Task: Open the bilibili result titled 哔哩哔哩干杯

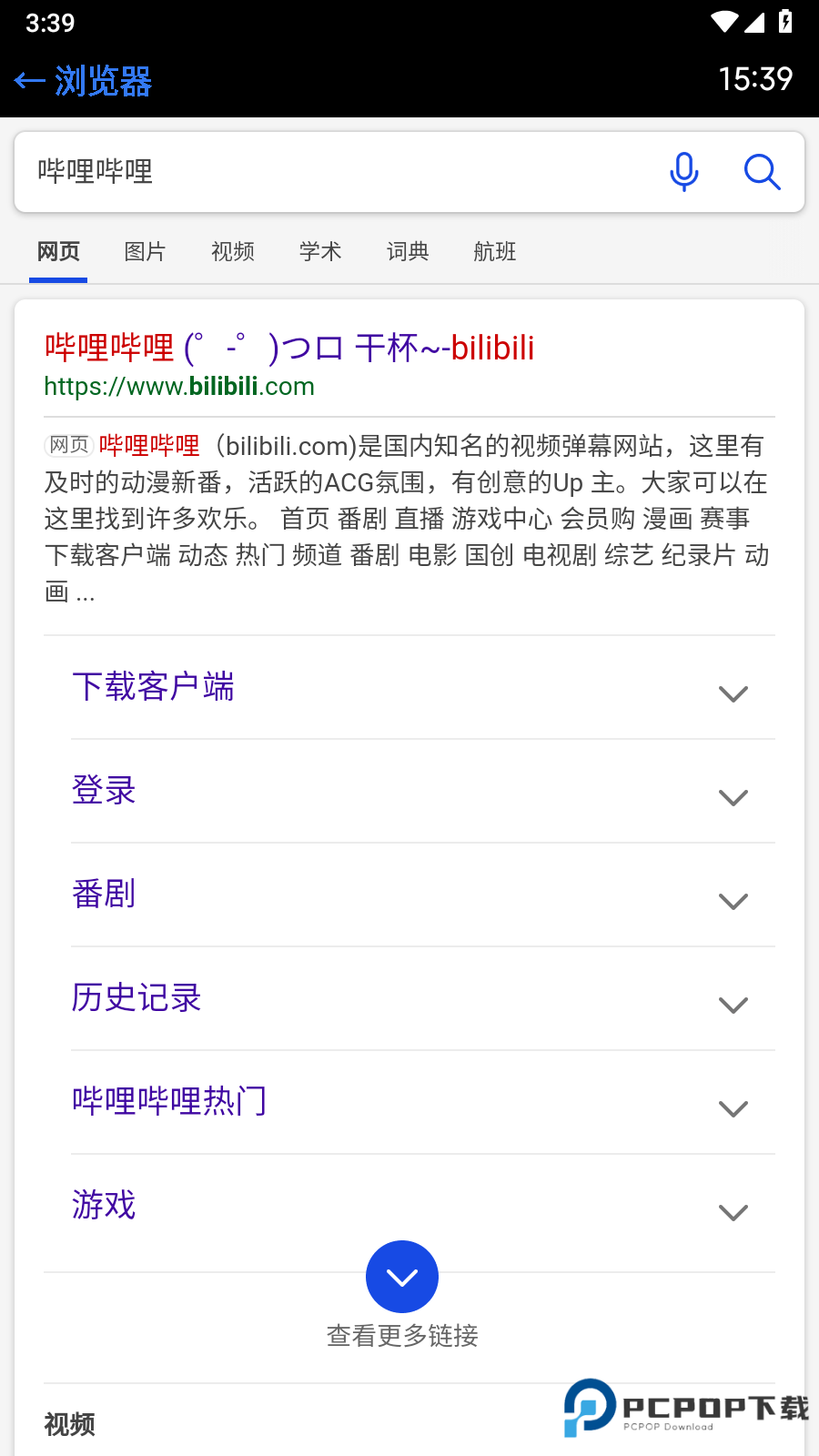Action: pos(288,348)
